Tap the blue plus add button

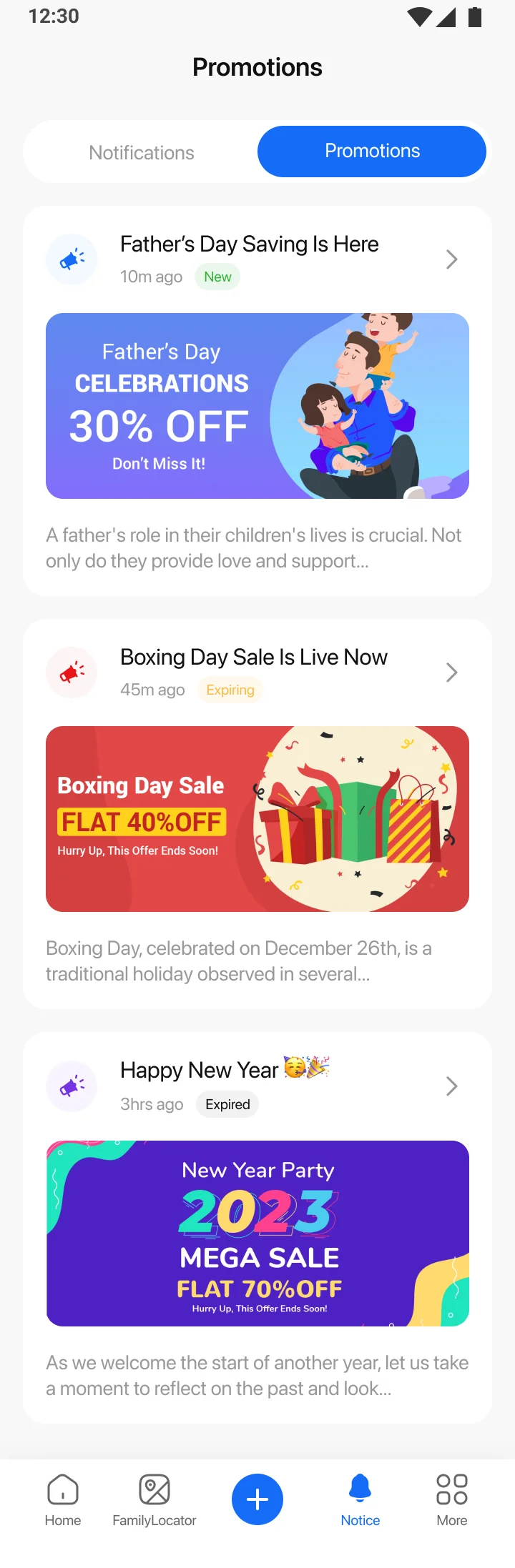pyautogui.click(x=257, y=1499)
